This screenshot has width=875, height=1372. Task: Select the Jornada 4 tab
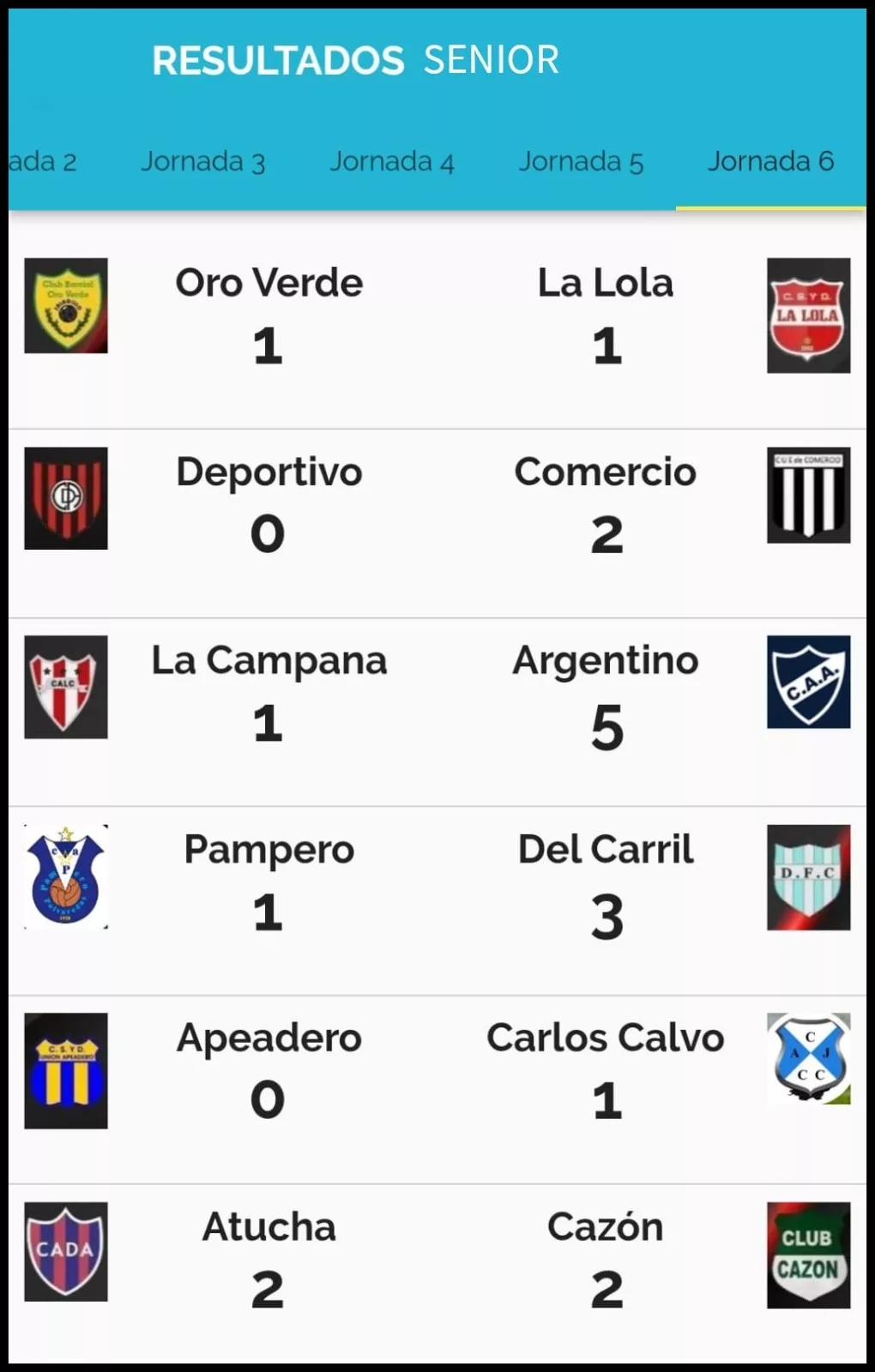(x=392, y=161)
